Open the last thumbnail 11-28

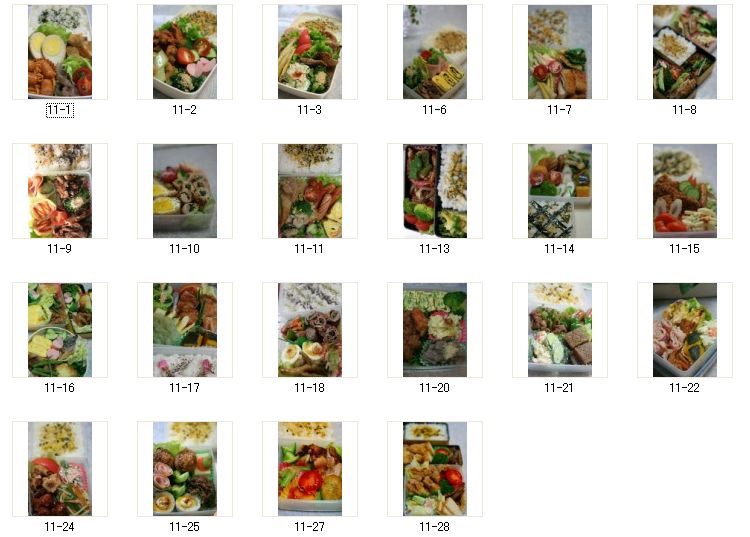click(434, 468)
